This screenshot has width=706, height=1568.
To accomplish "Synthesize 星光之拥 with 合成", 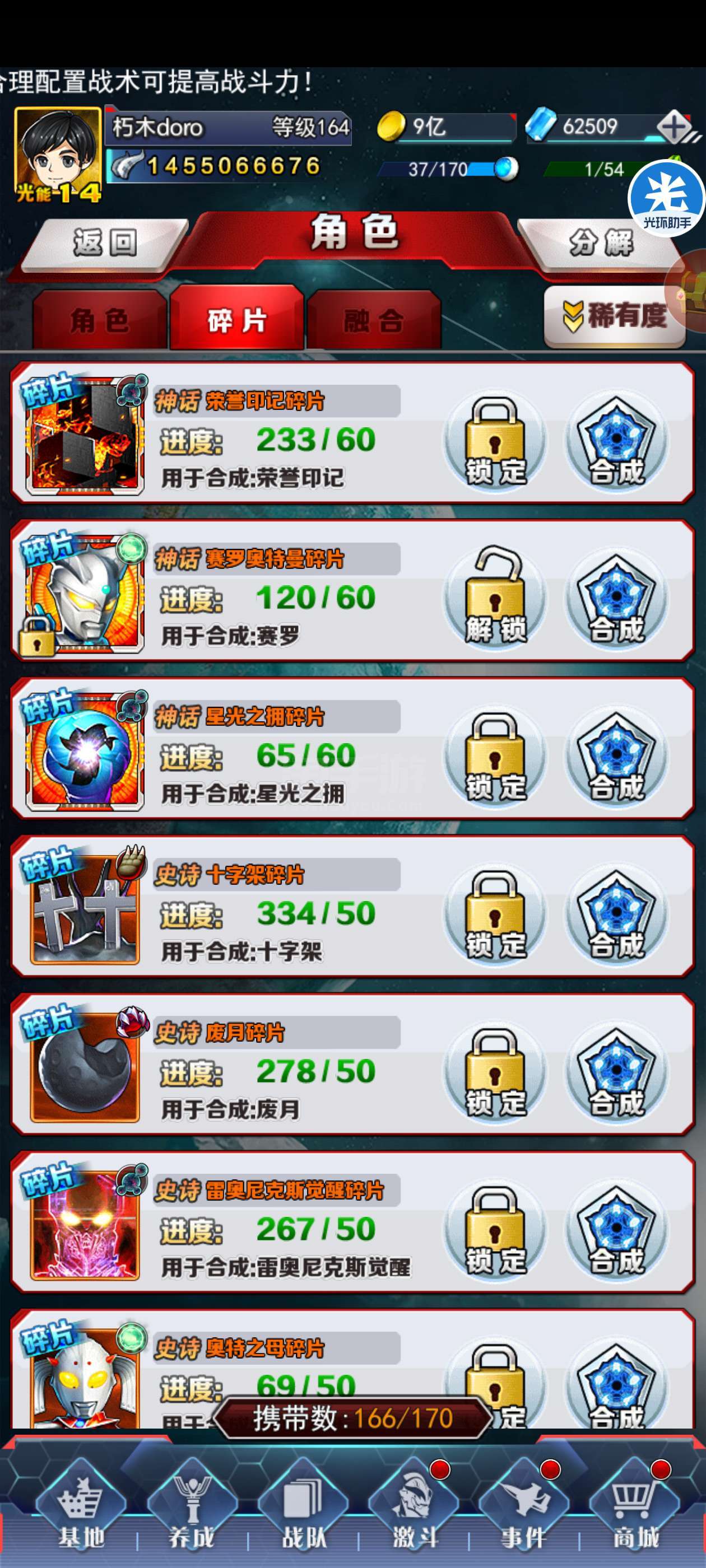I will click(616, 756).
